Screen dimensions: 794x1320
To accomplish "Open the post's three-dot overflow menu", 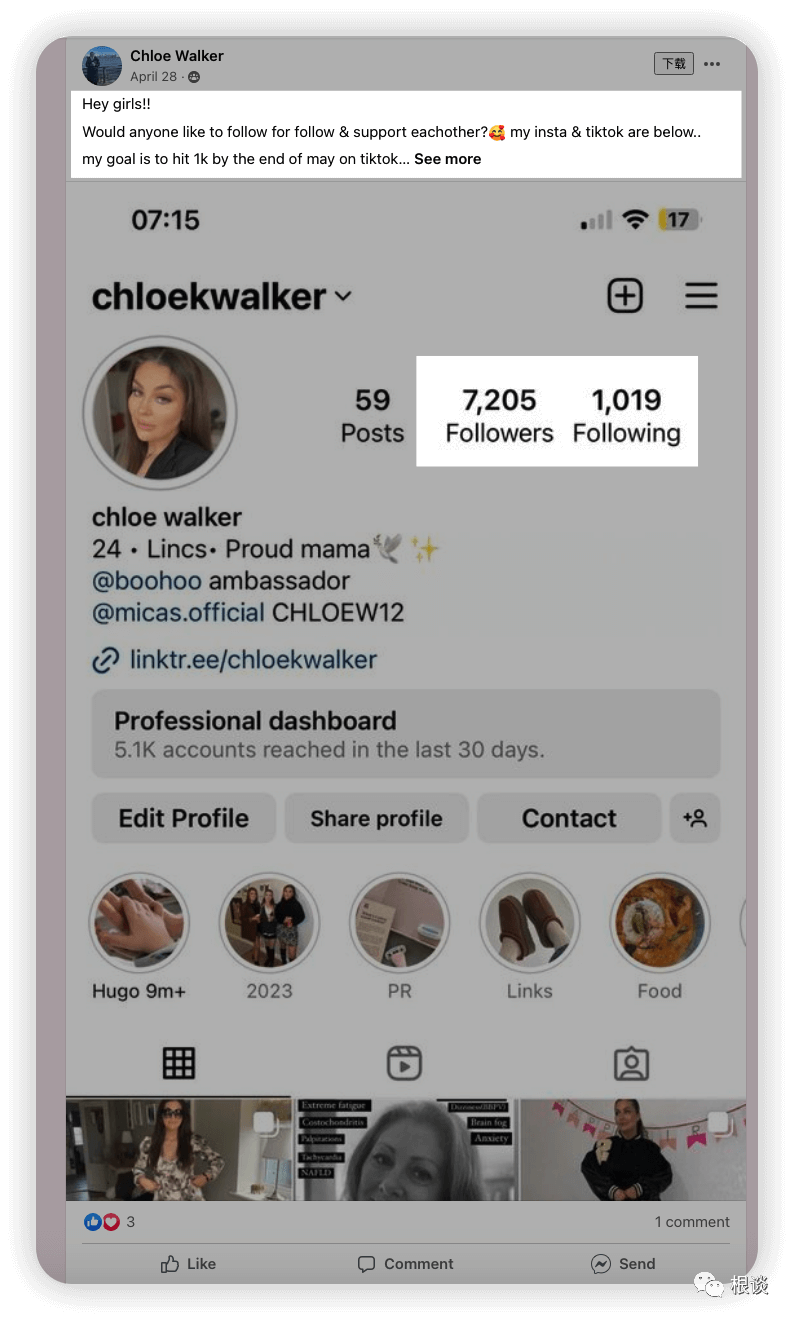I will pyautogui.click(x=712, y=64).
